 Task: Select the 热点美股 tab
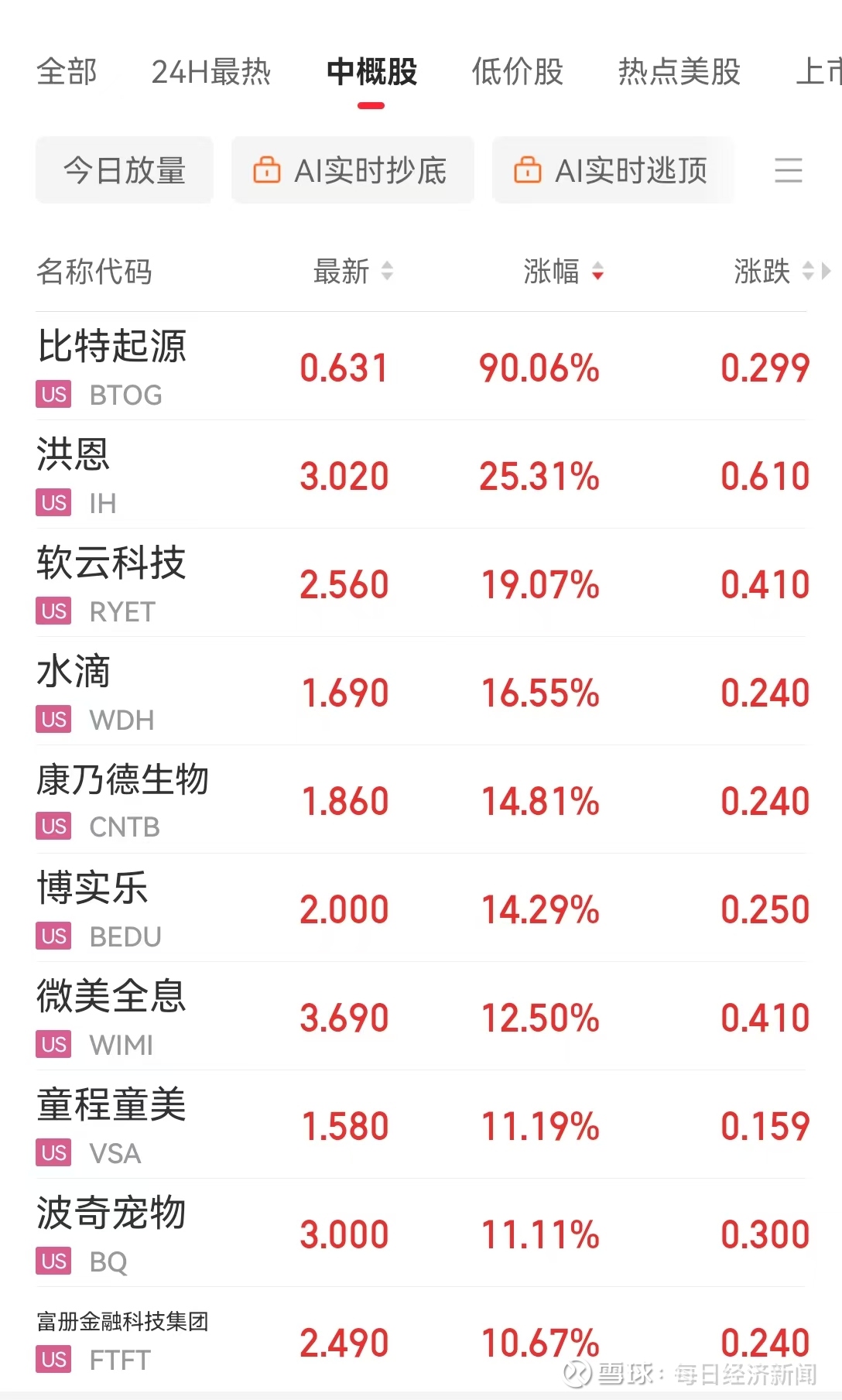(679, 72)
